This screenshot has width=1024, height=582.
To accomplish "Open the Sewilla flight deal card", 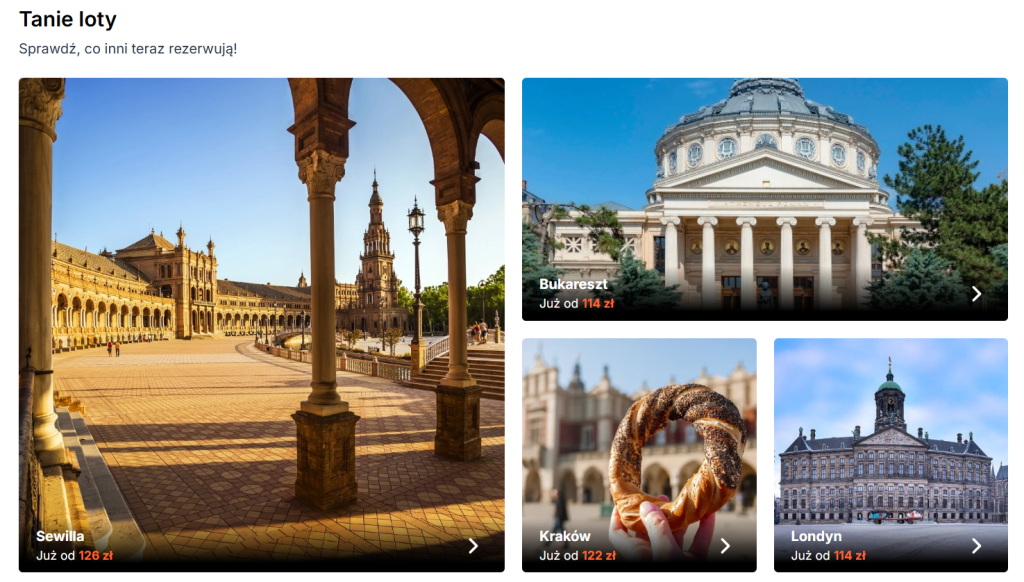I will 261,325.
